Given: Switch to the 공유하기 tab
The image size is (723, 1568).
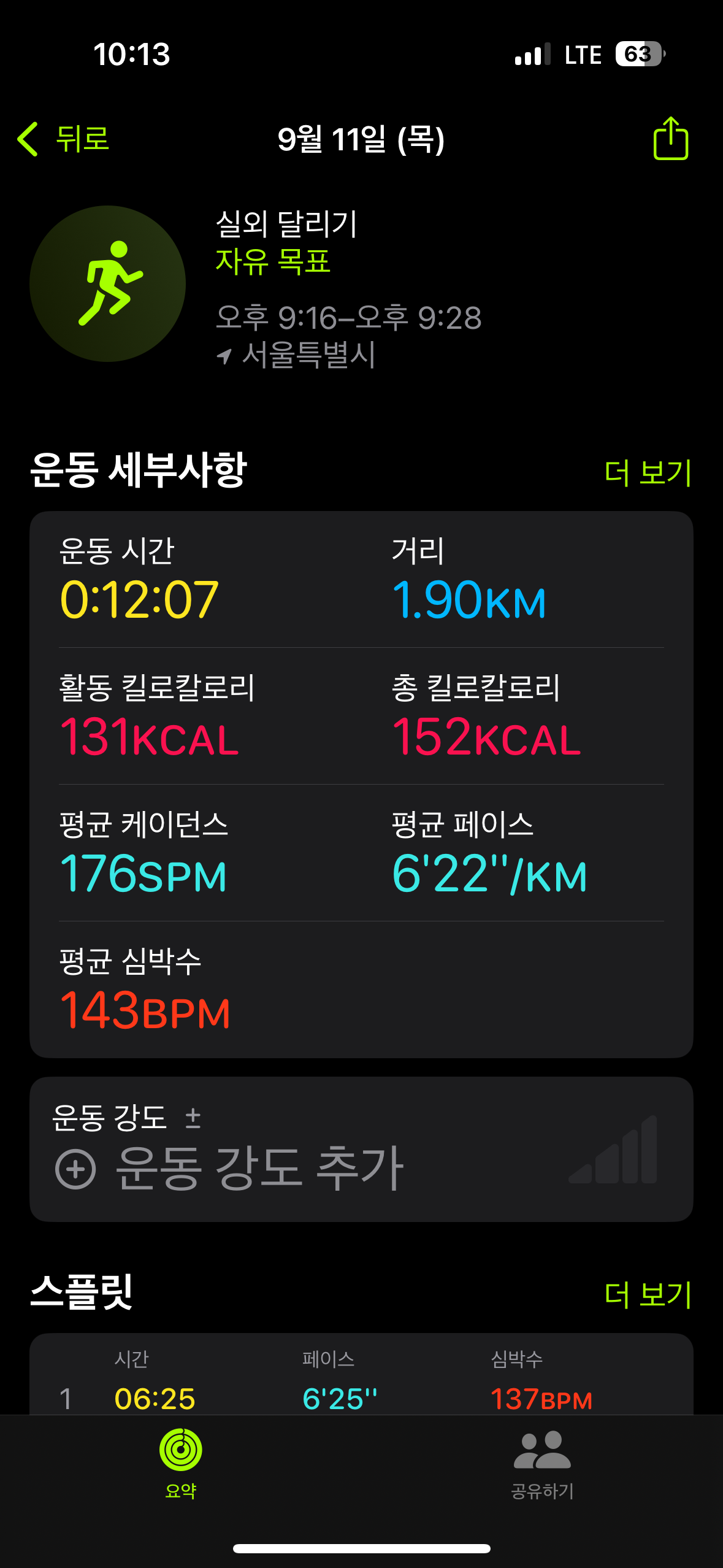Looking at the screenshot, I should tap(542, 1462).
